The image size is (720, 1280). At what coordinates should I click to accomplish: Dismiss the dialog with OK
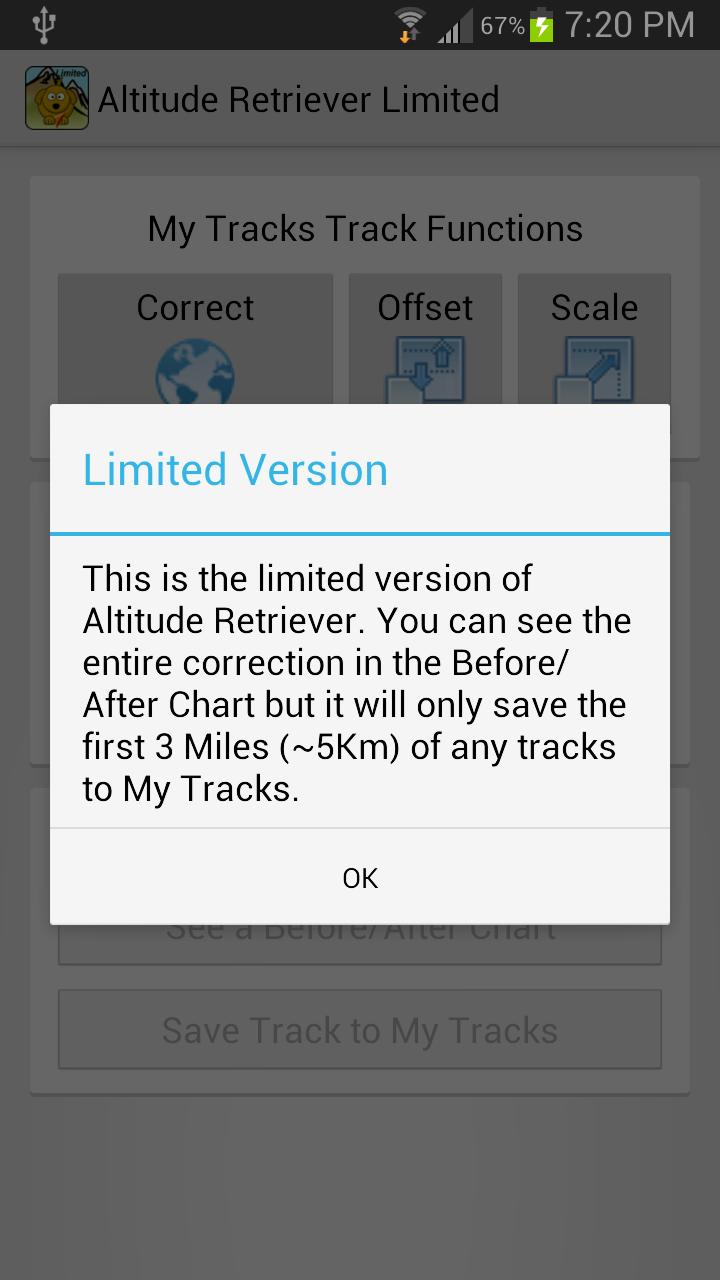(x=359, y=878)
